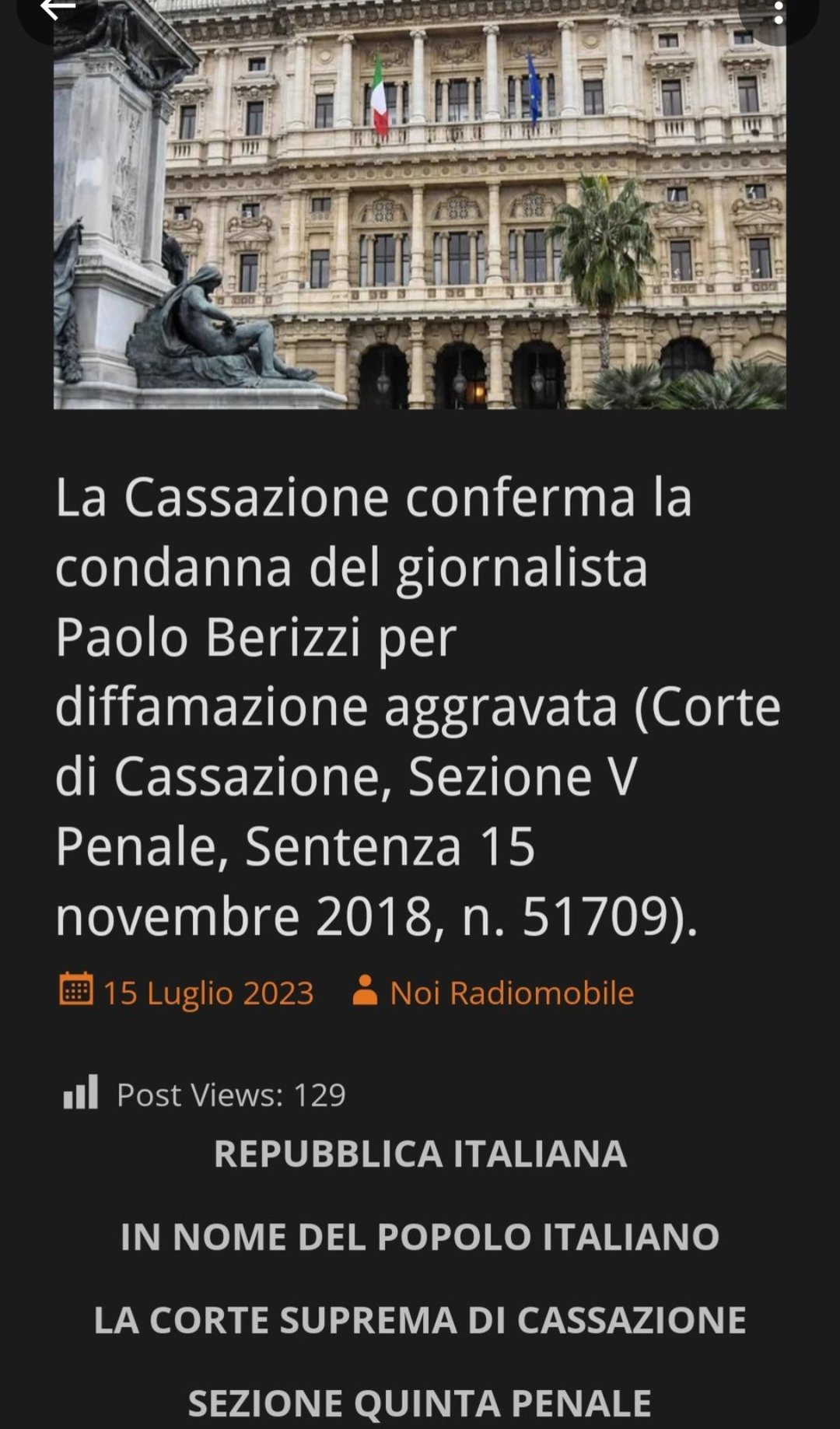Image resolution: width=840 pixels, height=1429 pixels.
Task: Go back using the top-left arrow
Action: [58, 9]
